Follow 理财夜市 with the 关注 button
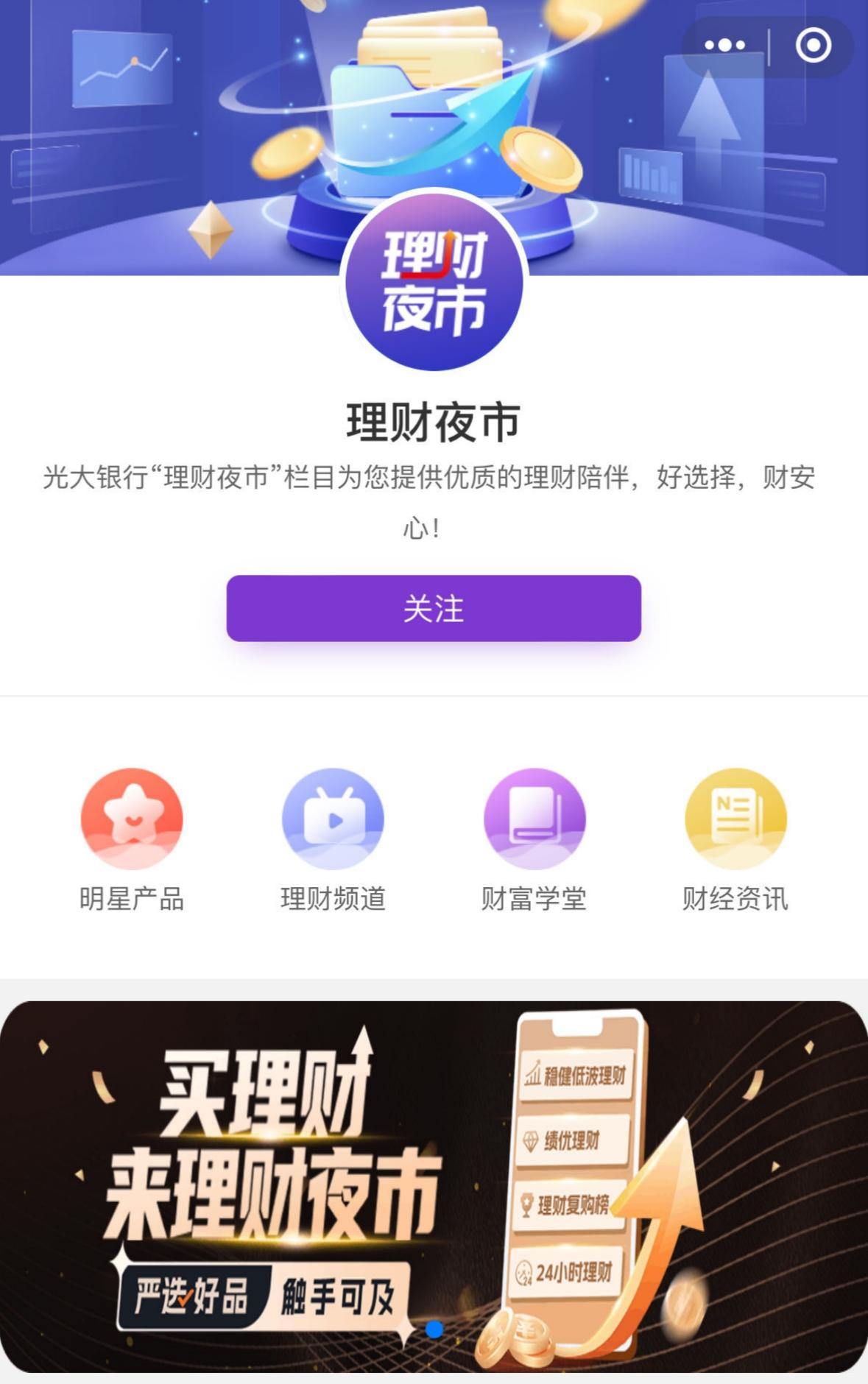 (x=434, y=608)
